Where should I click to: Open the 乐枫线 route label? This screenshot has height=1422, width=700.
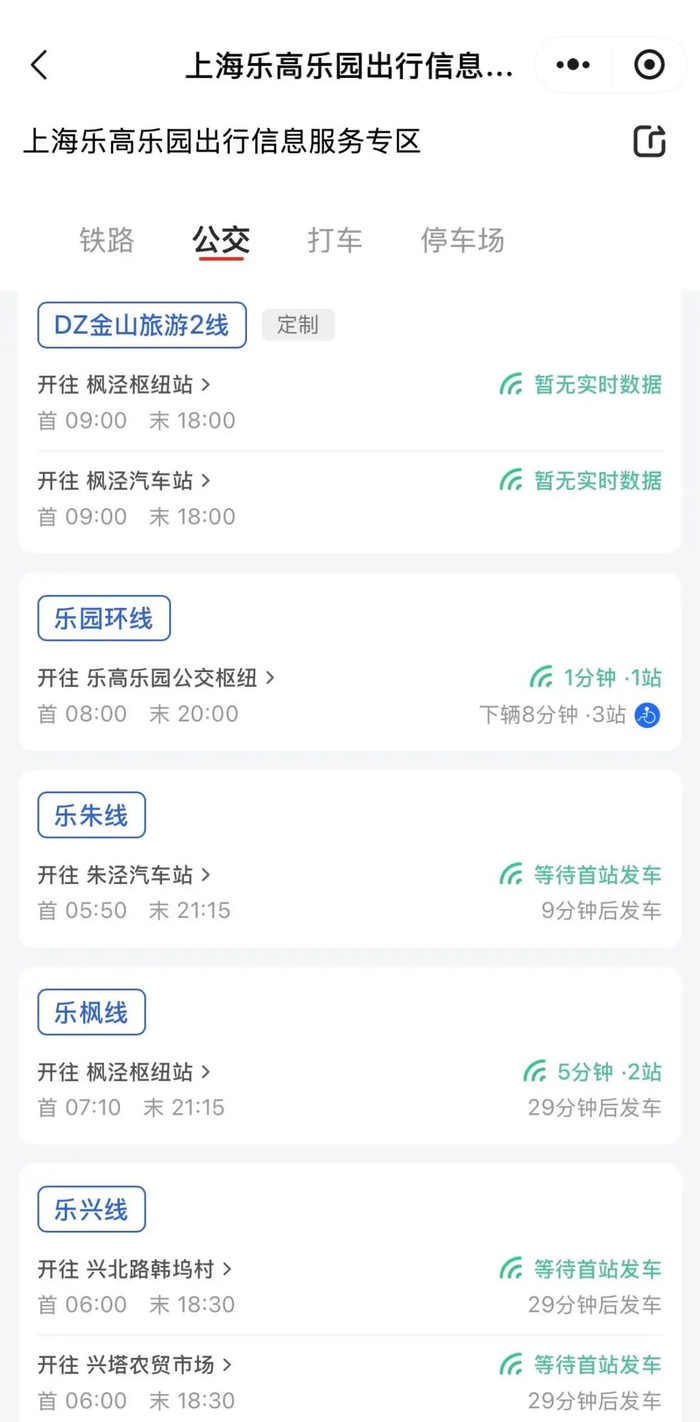tap(91, 1012)
